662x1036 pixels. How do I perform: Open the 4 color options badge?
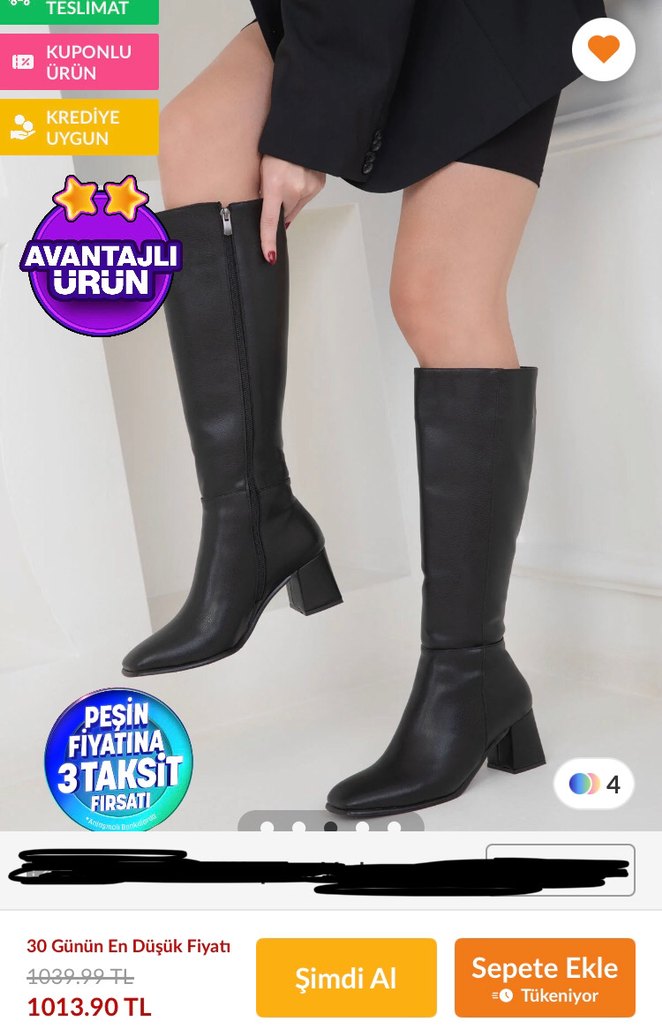tap(594, 784)
